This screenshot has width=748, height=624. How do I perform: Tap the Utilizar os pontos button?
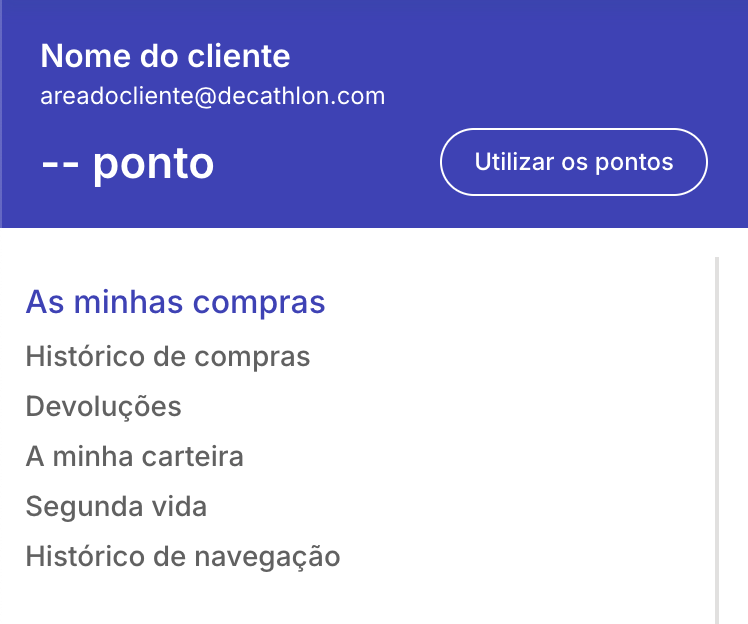(x=573, y=162)
